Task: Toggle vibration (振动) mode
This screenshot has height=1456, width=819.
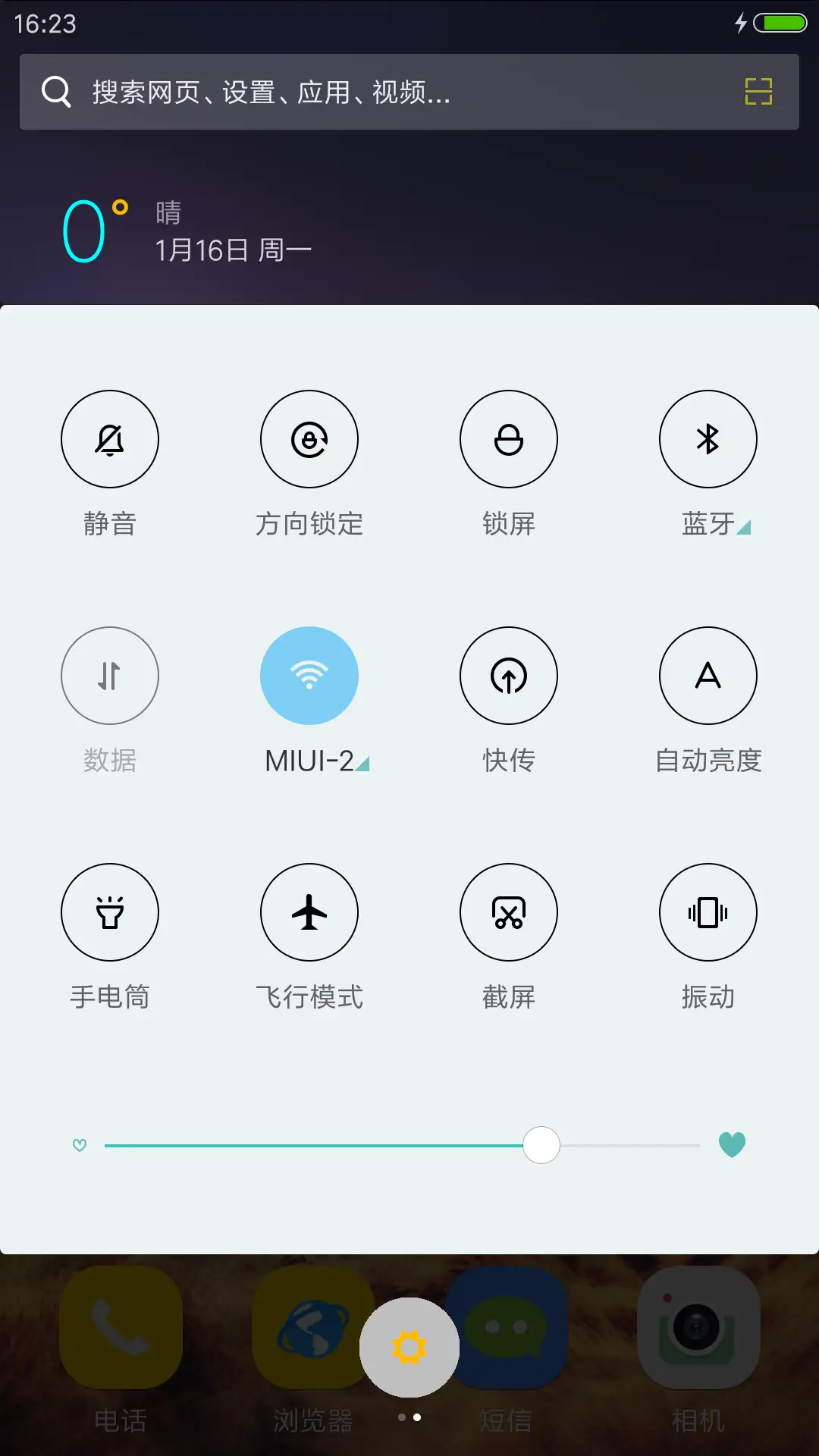Action: tap(708, 912)
